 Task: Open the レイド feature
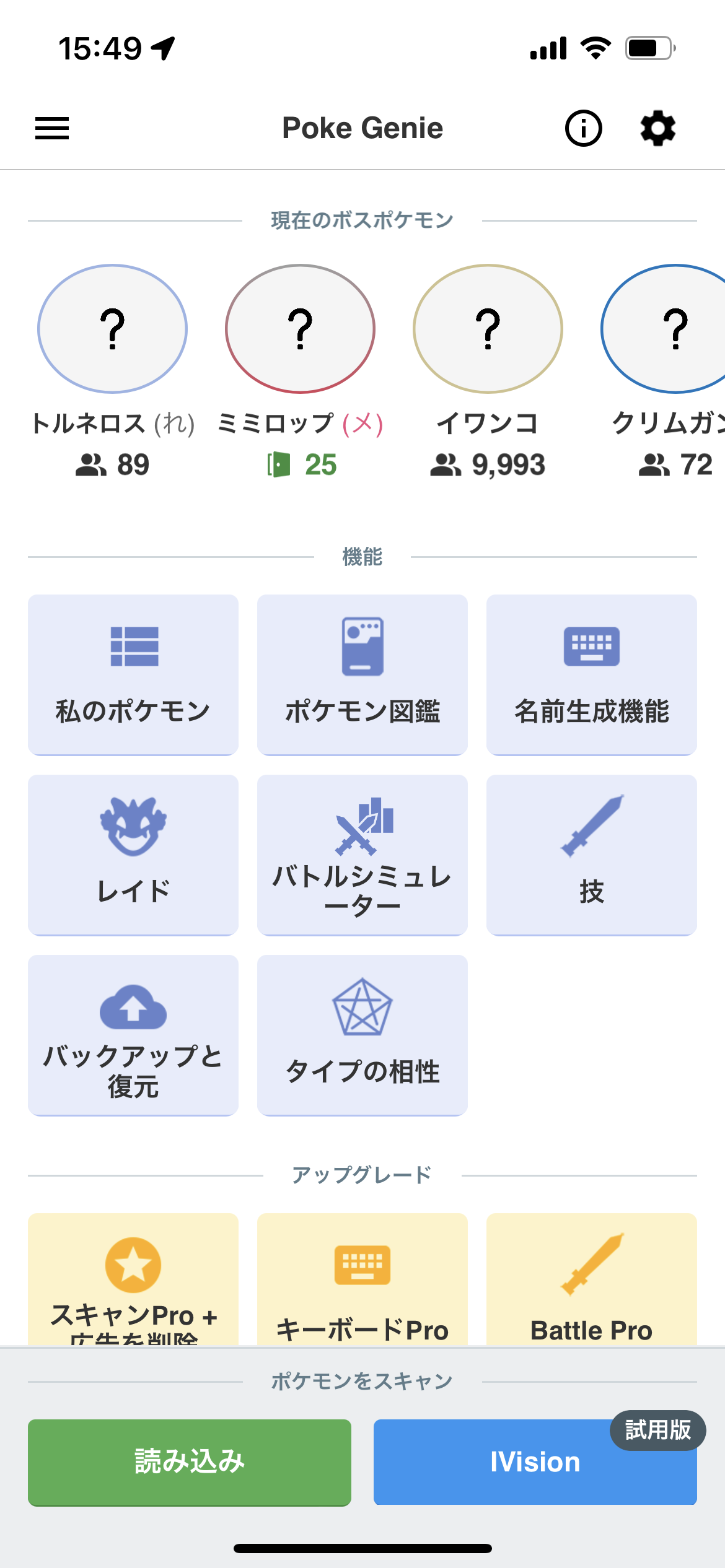click(133, 855)
